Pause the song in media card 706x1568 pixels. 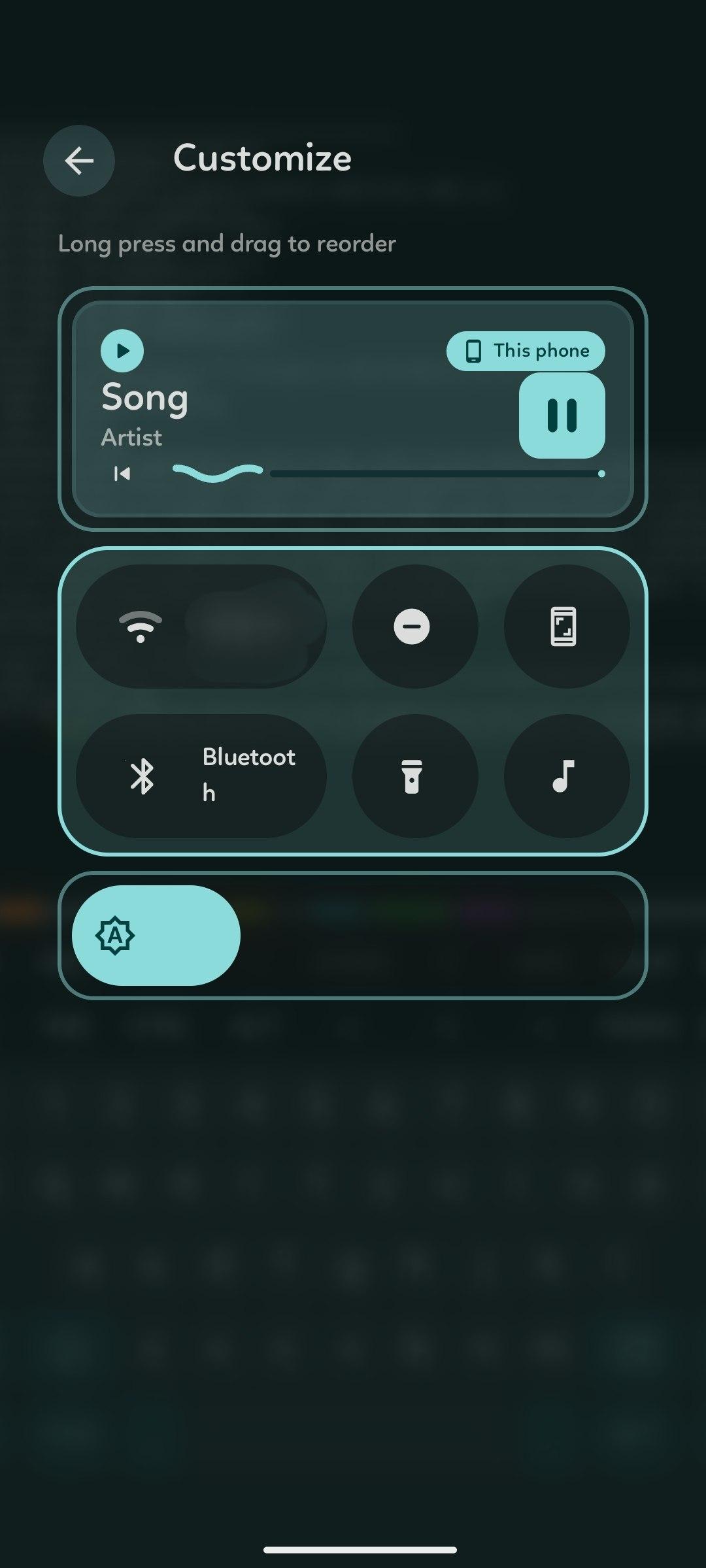point(562,416)
